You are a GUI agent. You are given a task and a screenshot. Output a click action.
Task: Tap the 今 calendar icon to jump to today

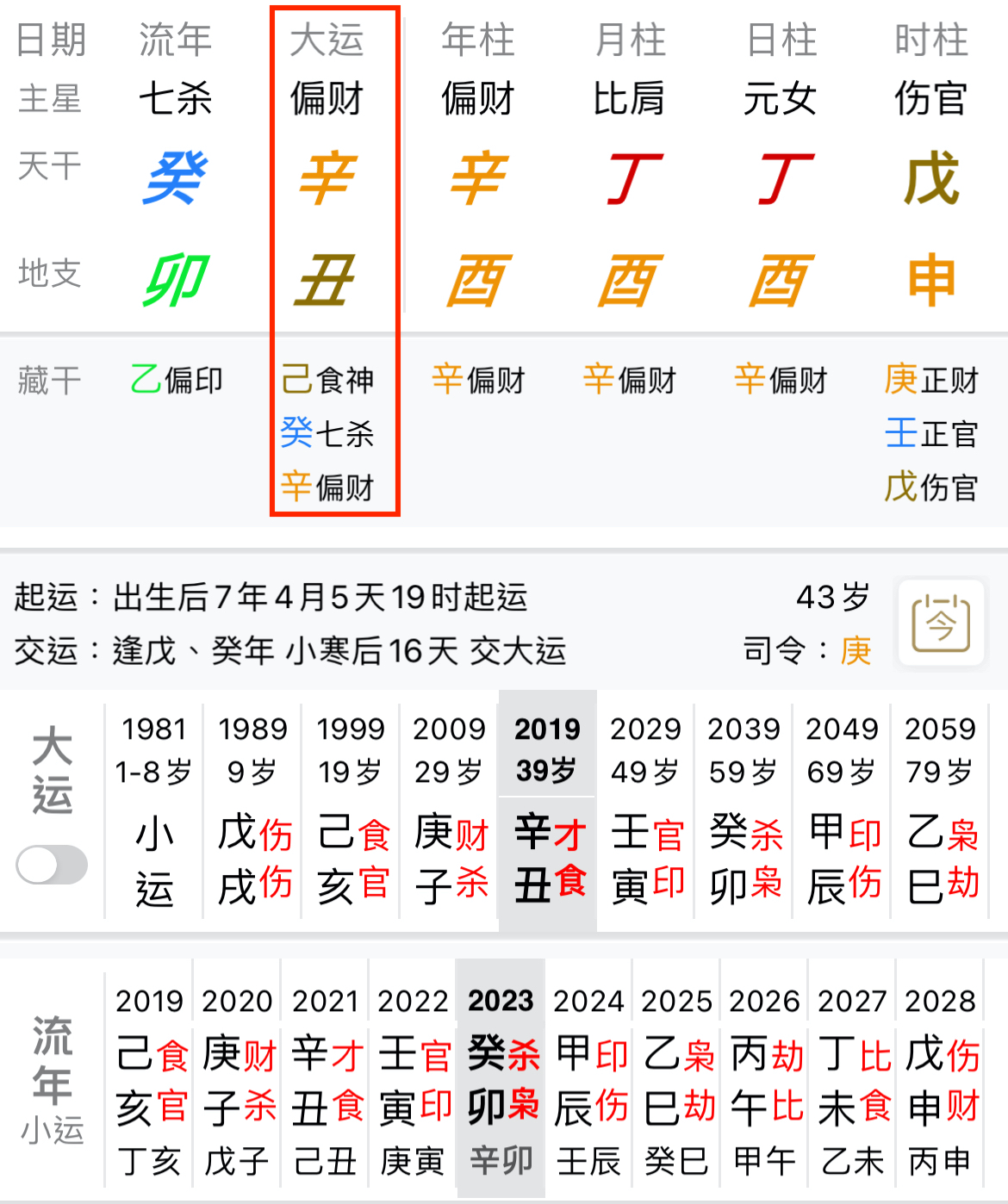click(x=941, y=623)
